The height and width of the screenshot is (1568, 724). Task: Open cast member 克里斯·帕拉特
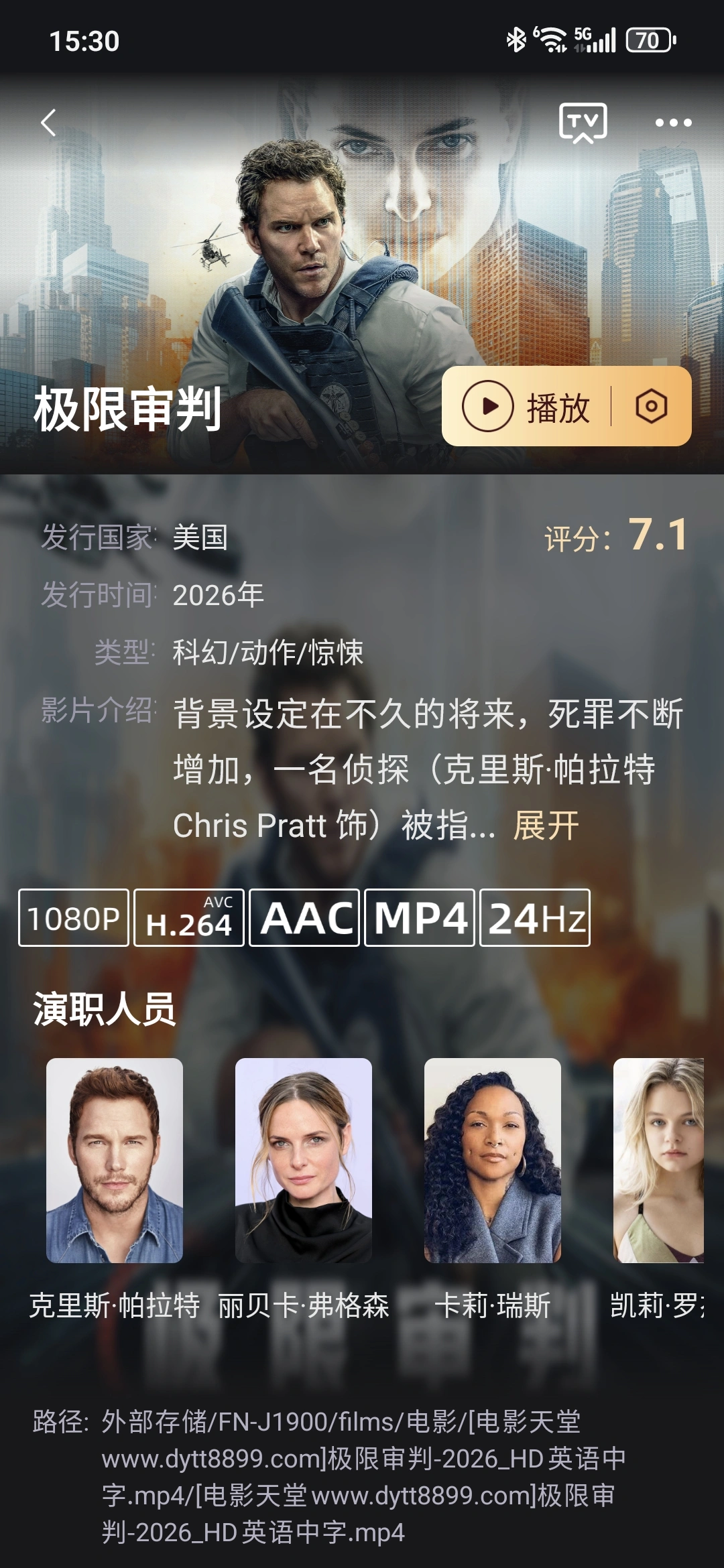pos(115,1161)
